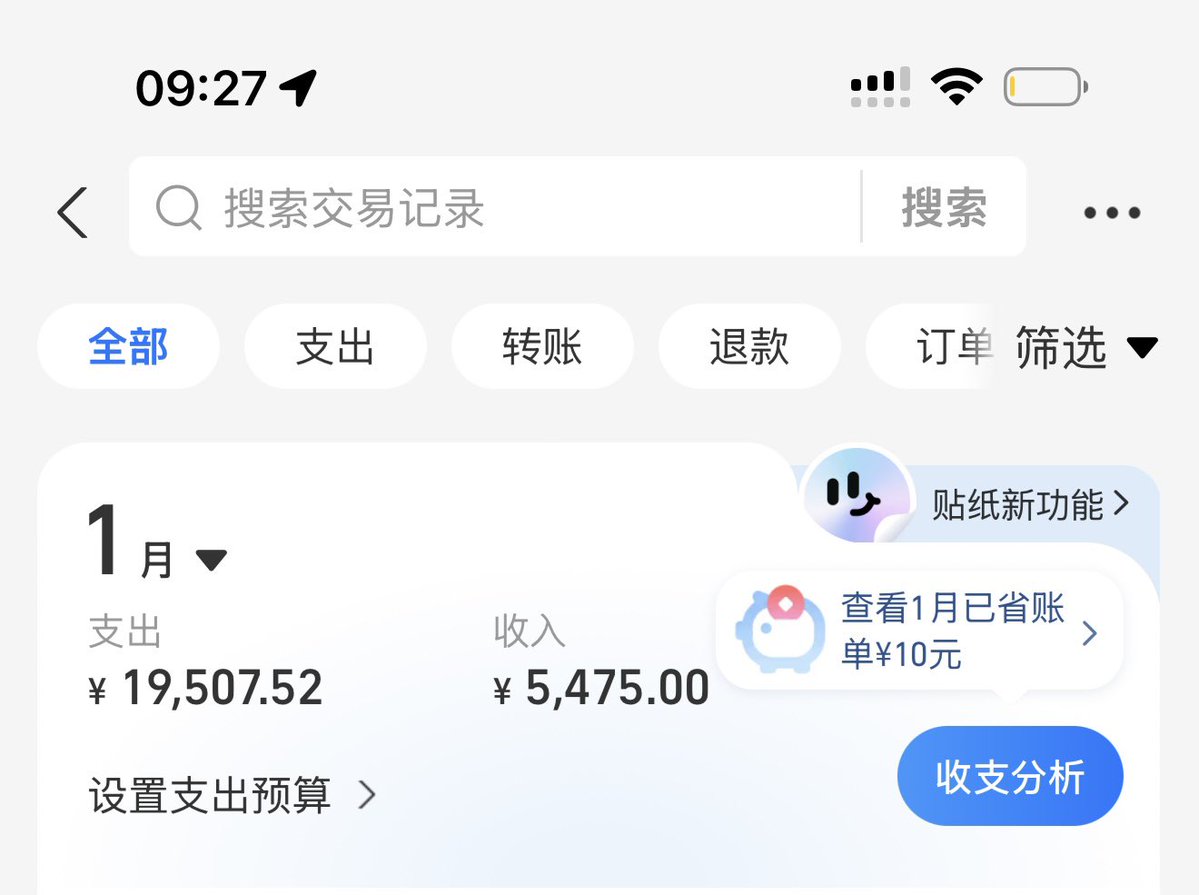Expand the 筛选 filter dropdown
The image size is (1199, 895).
pyautogui.click(x=1085, y=347)
